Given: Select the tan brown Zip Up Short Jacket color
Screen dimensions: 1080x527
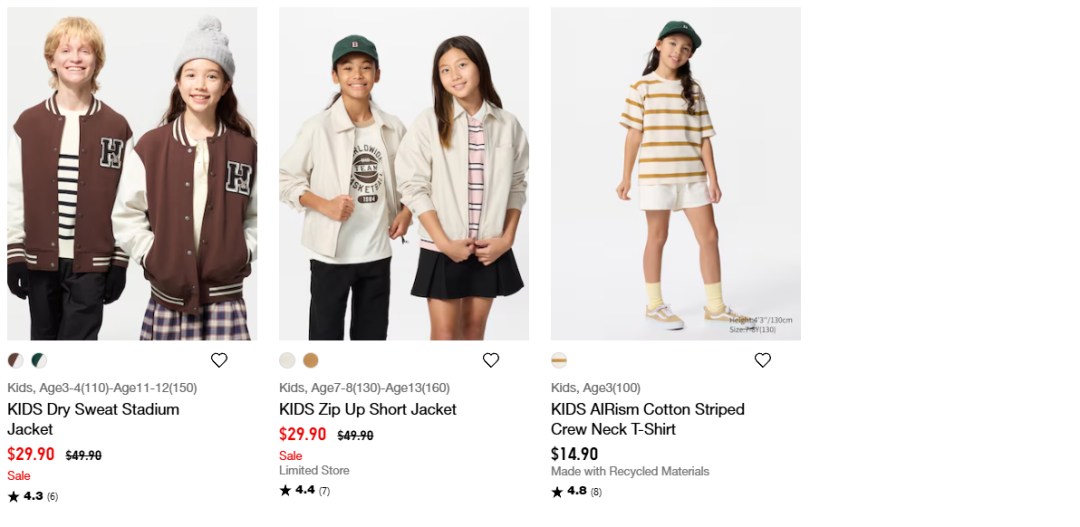Looking at the screenshot, I should 311,360.
